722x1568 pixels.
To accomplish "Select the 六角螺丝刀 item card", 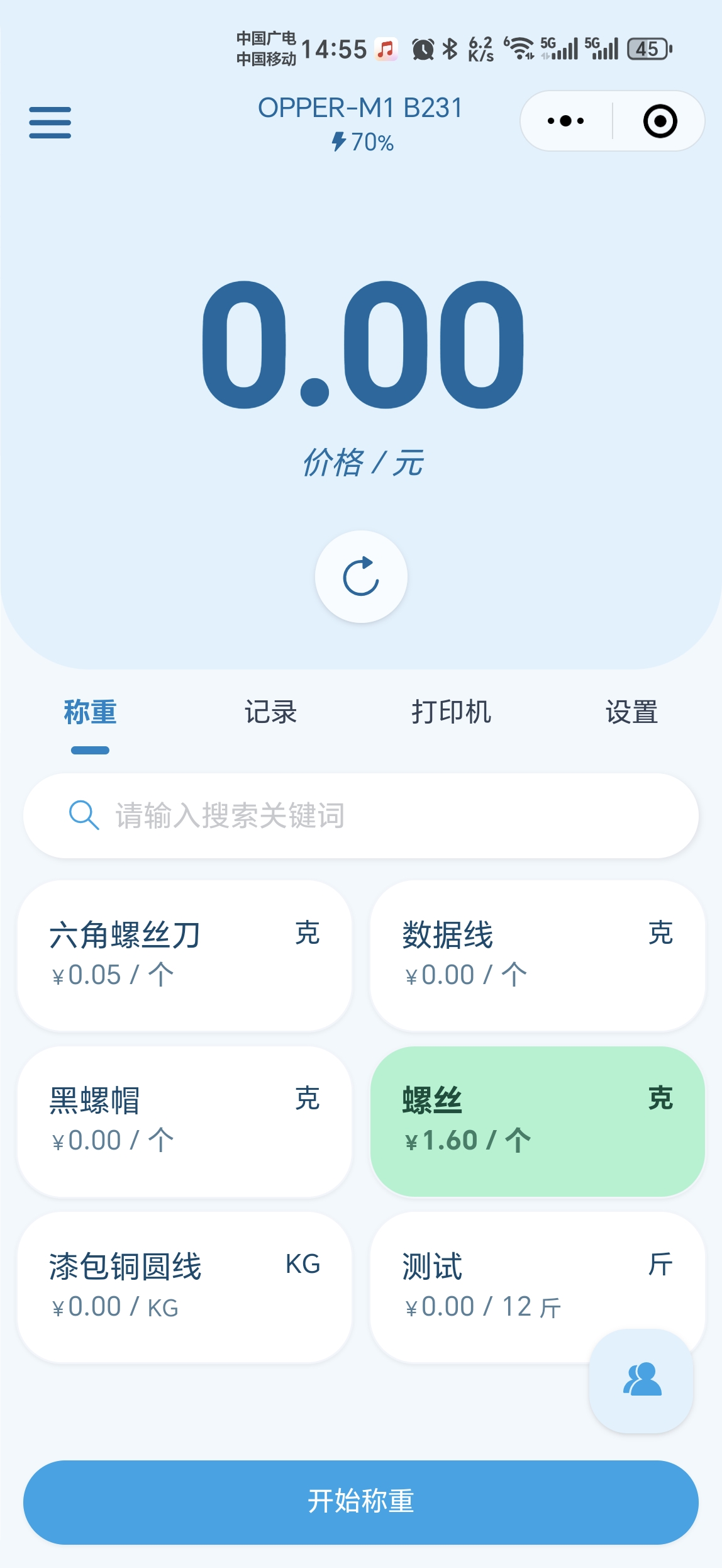I will [184, 956].
